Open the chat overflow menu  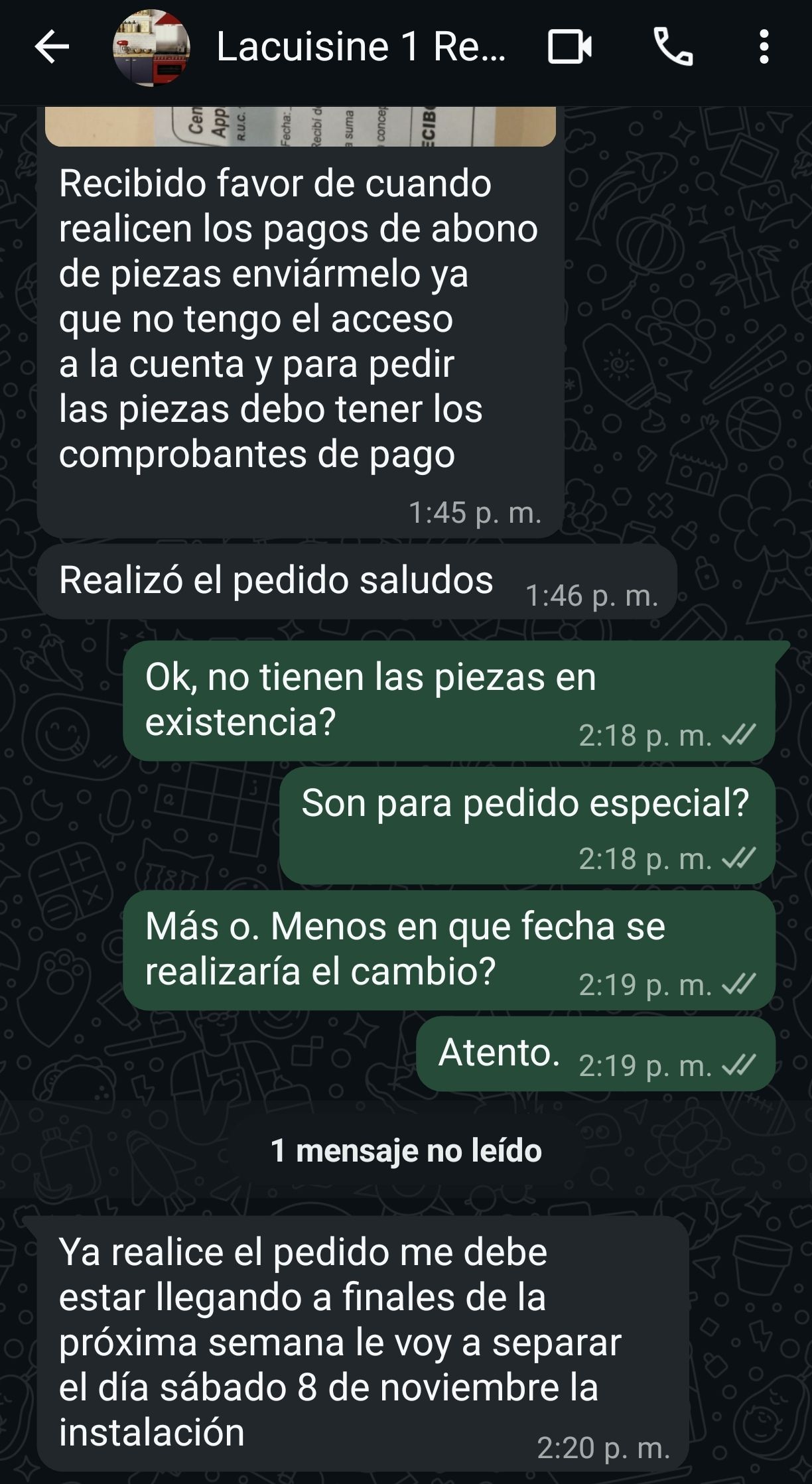(764, 48)
